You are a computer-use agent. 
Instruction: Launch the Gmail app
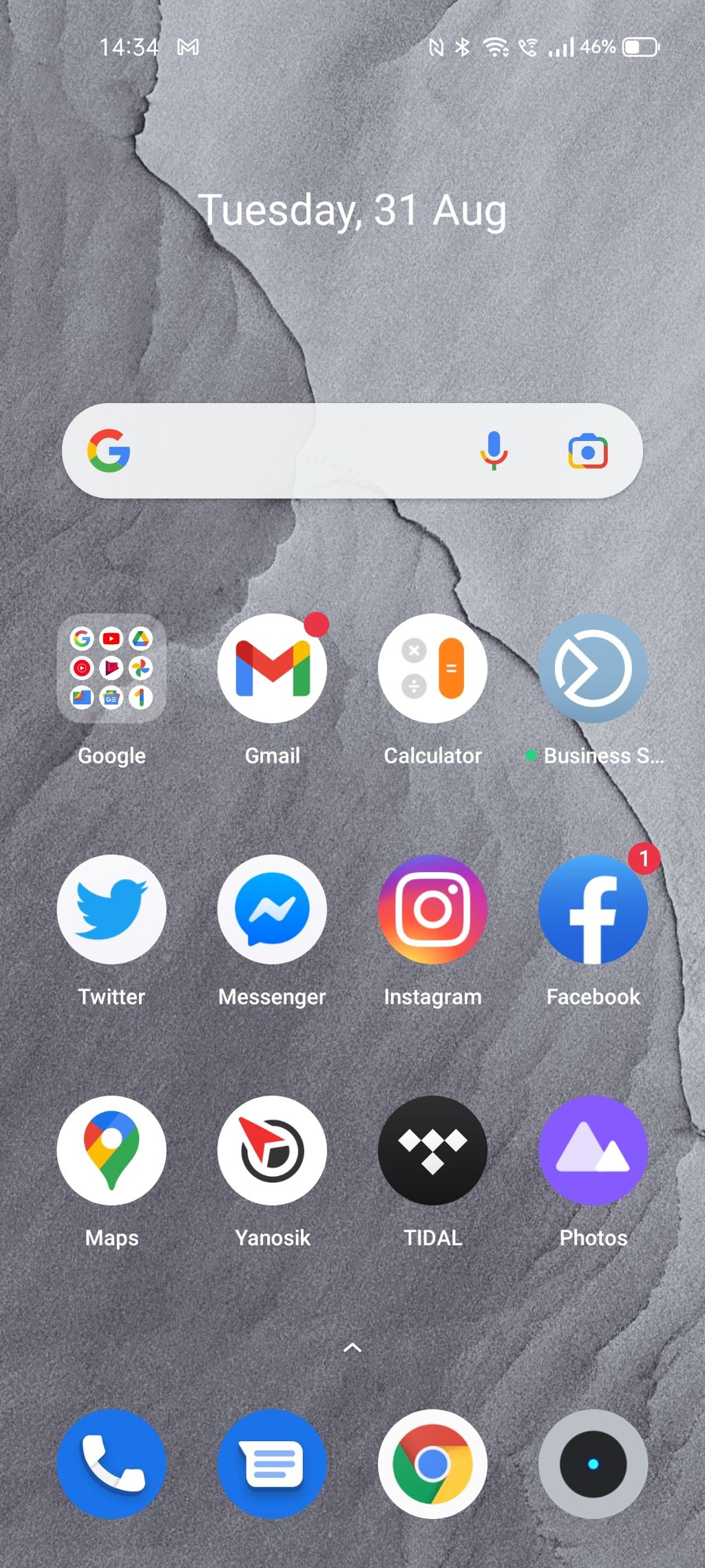(x=272, y=668)
